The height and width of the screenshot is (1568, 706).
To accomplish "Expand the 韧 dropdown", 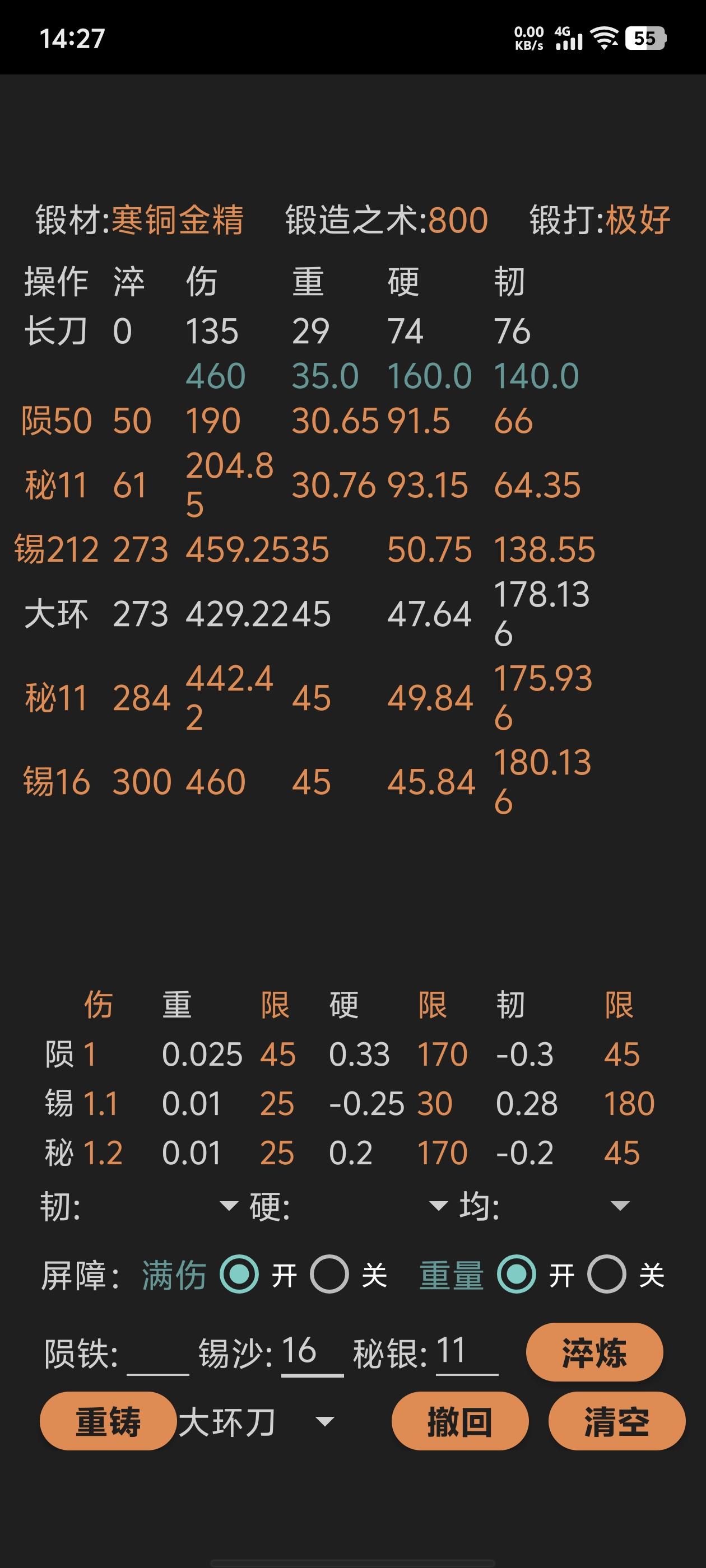I will [x=139, y=1206].
